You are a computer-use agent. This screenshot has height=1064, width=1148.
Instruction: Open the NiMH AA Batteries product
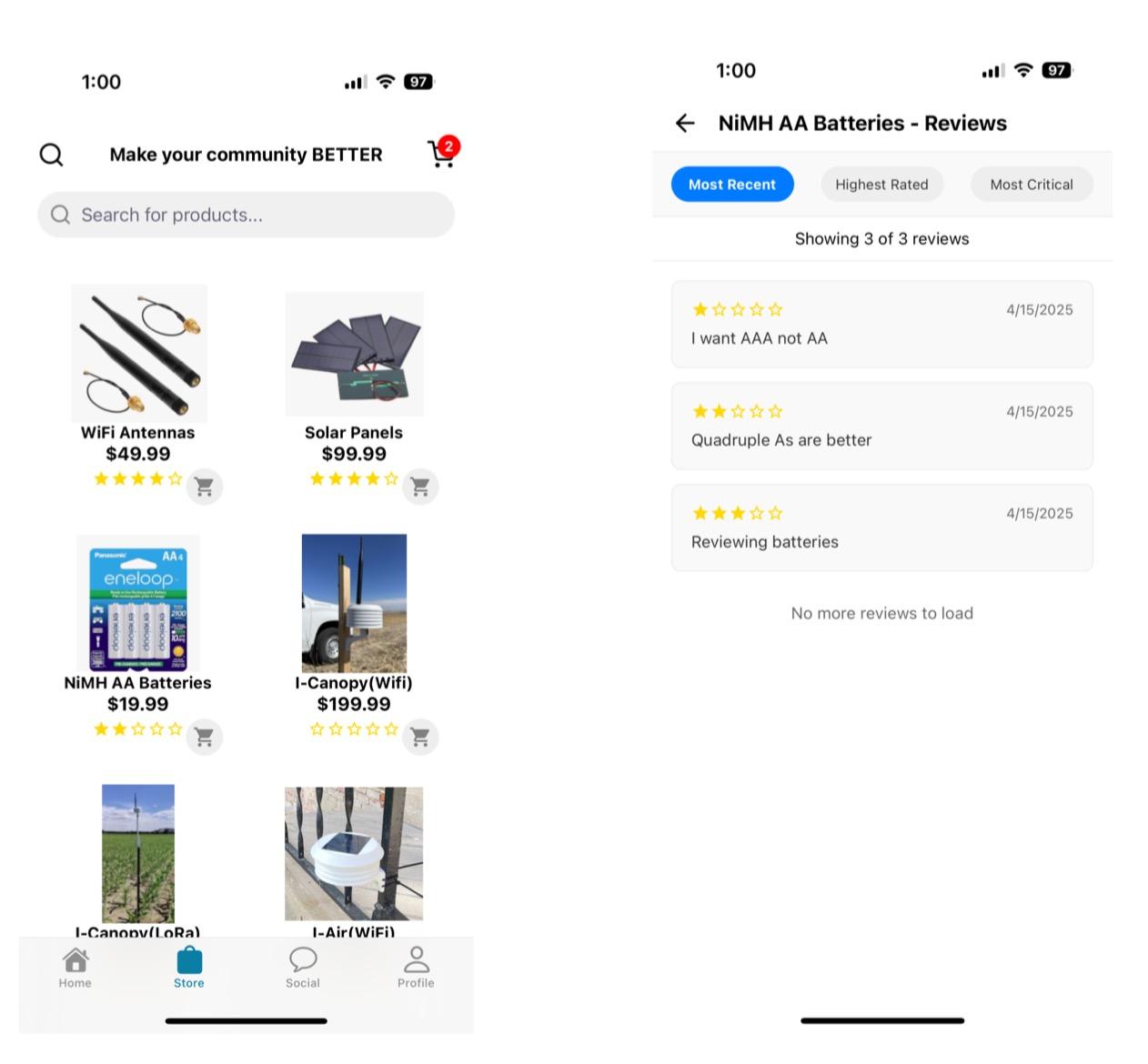pos(138,604)
